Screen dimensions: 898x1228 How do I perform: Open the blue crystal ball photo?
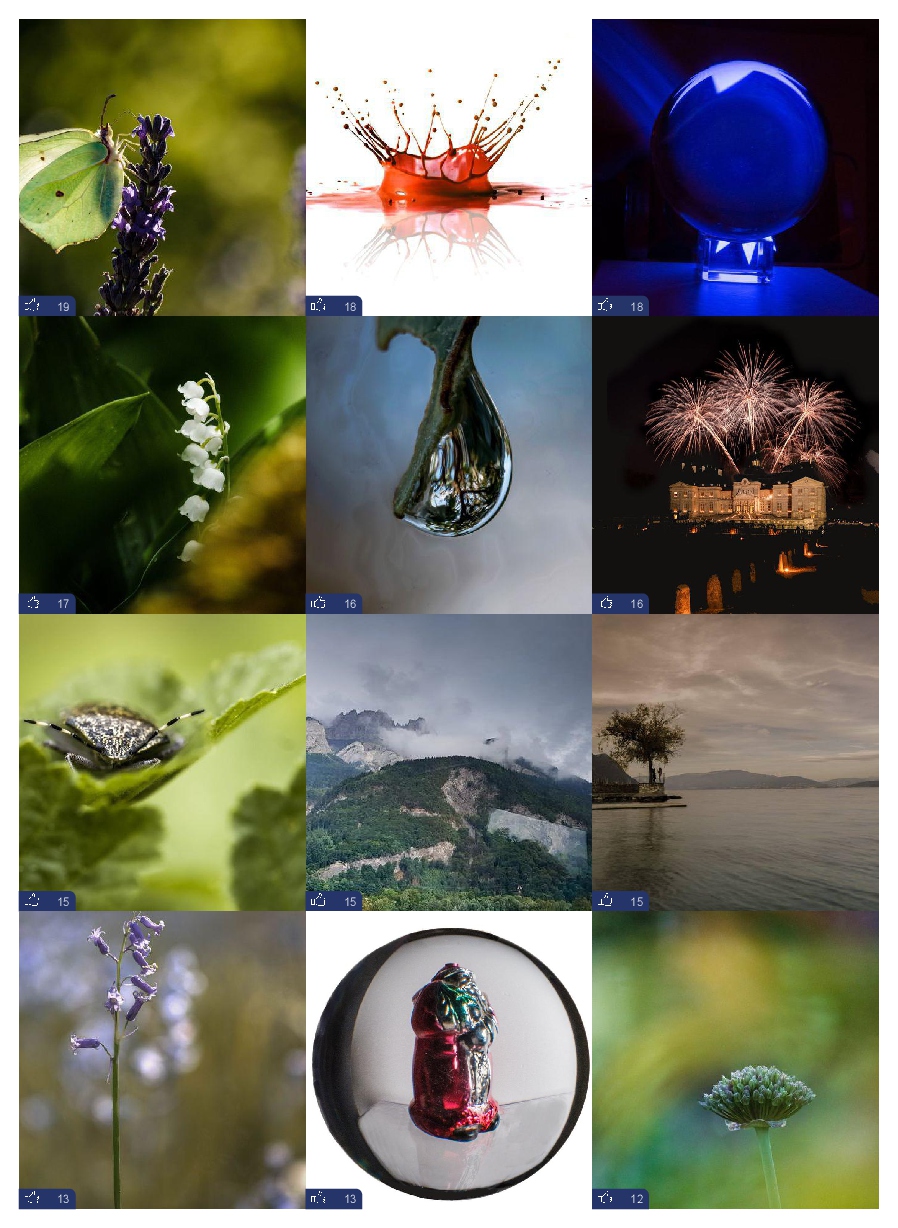[735, 167]
